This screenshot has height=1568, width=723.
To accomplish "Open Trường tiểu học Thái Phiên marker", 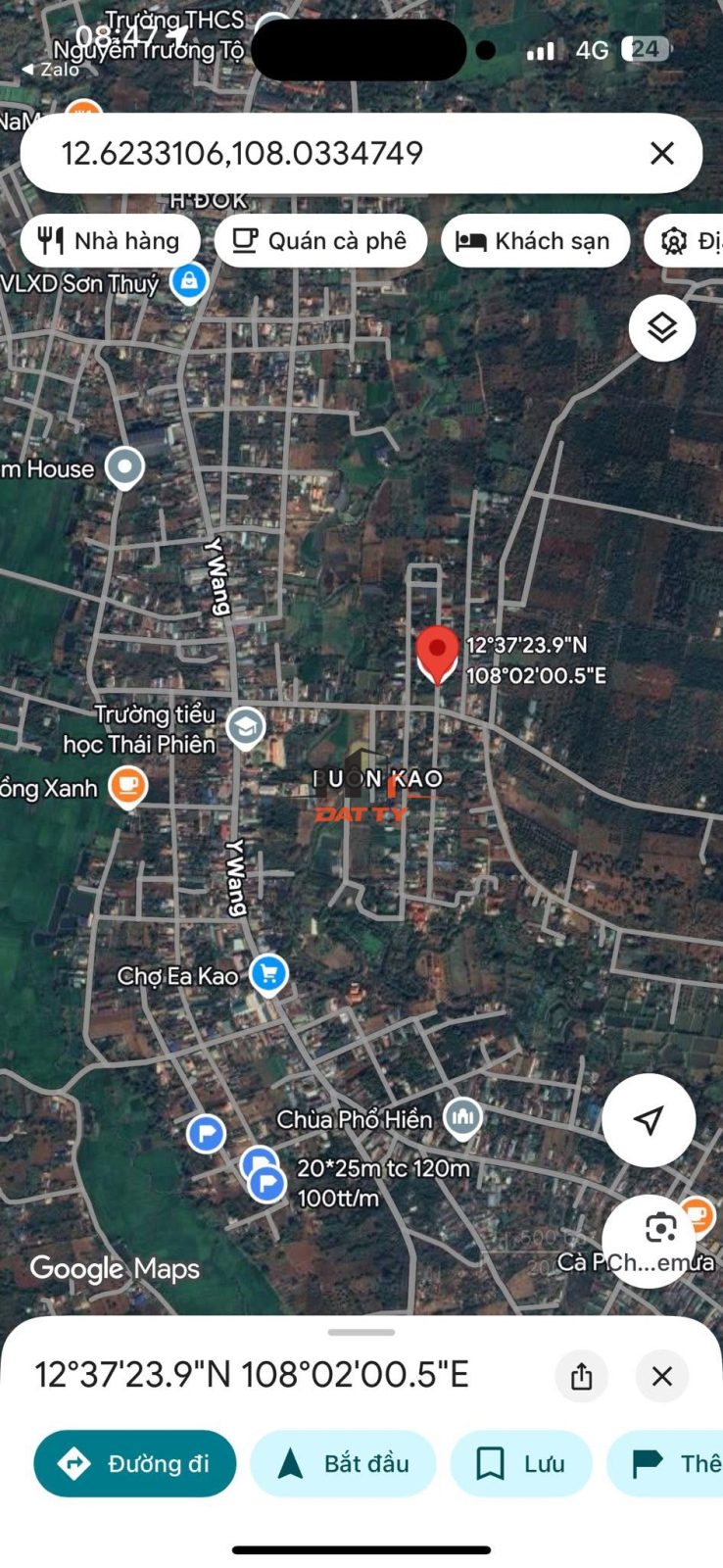I will 246,728.
